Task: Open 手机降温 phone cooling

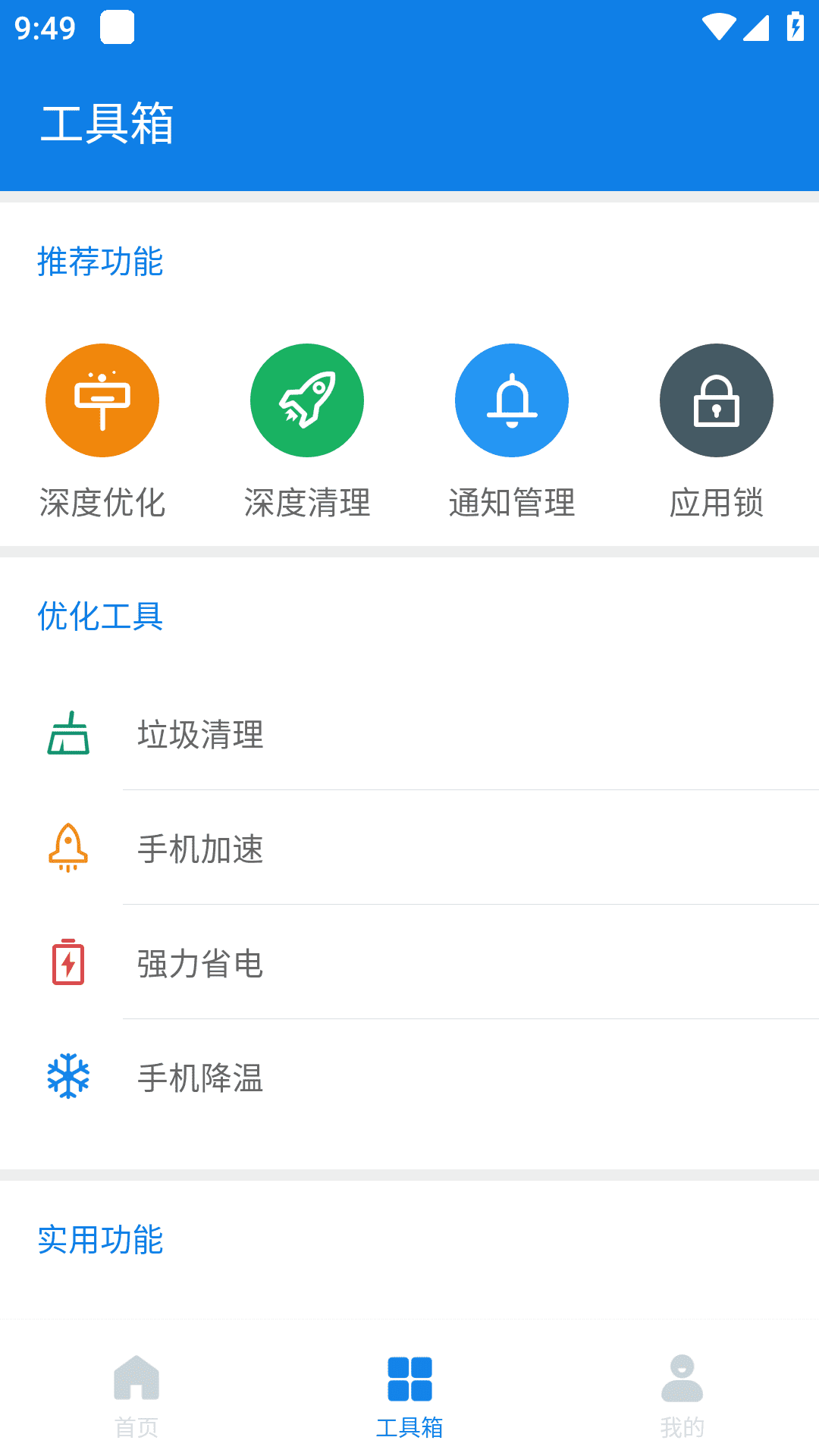Action: (x=409, y=1077)
